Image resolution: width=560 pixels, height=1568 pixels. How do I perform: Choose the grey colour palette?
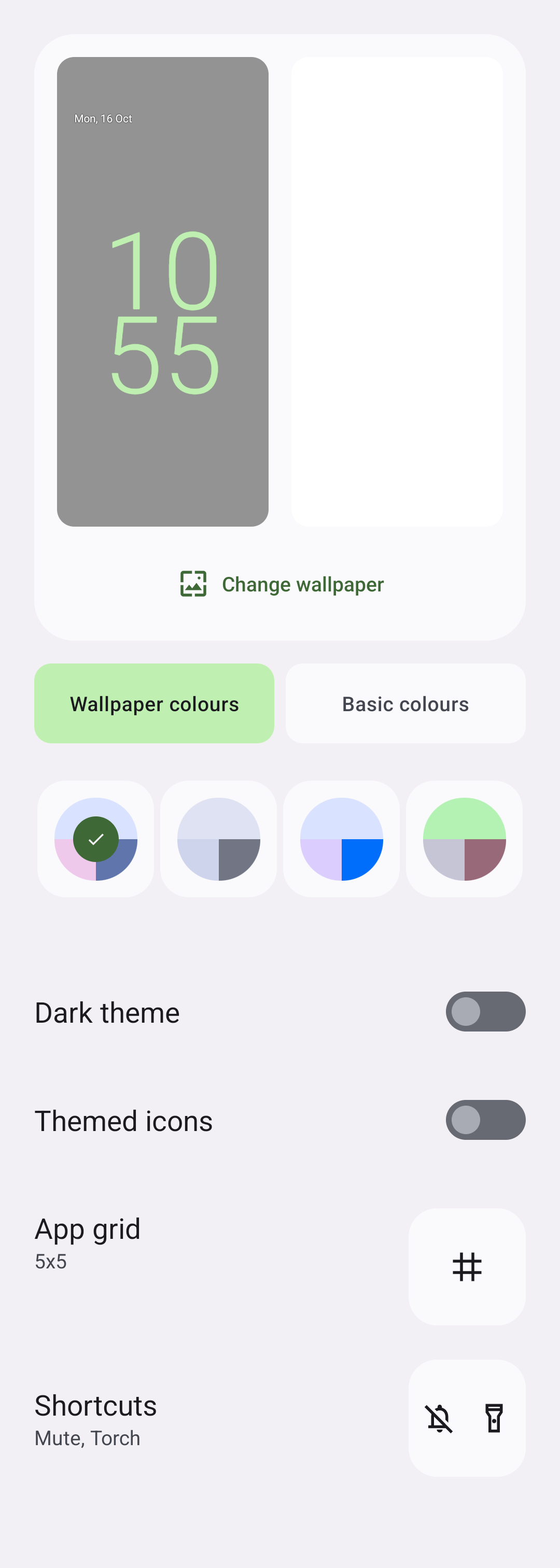pyautogui.click(x=218, y=839)
